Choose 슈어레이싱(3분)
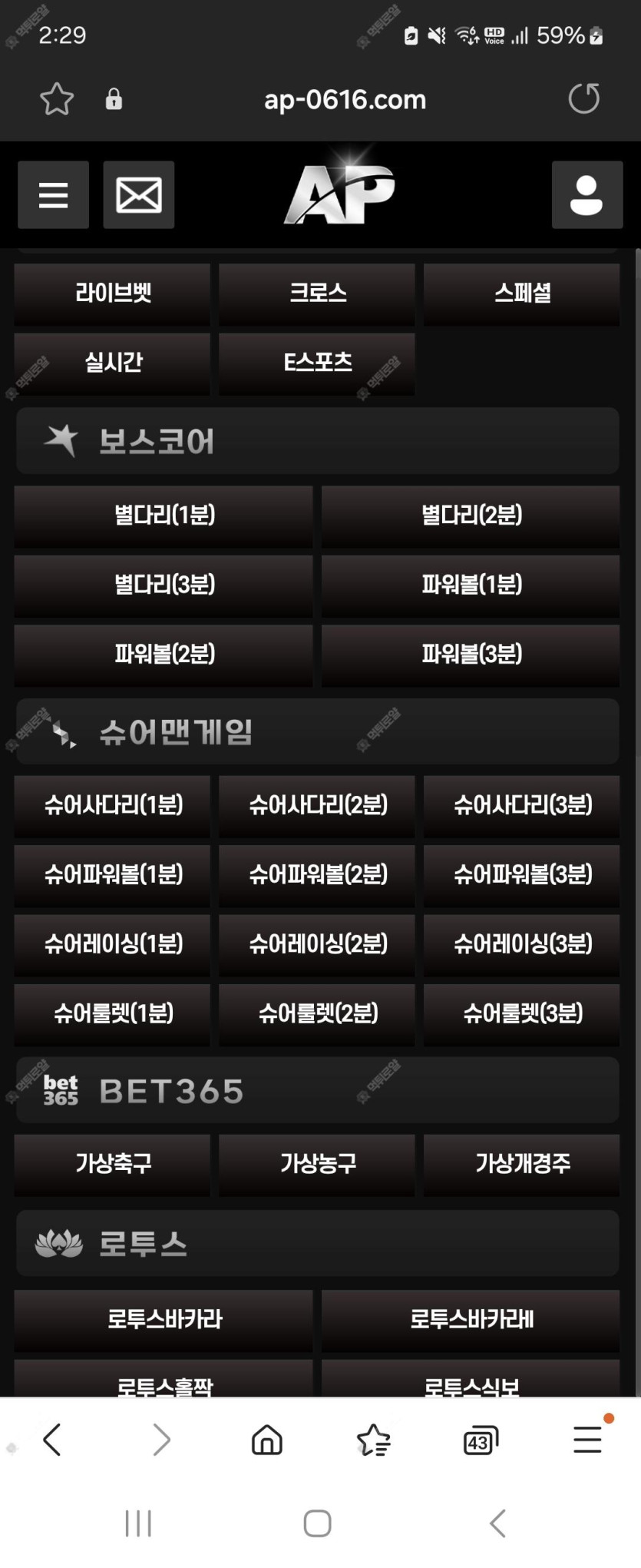Image resolution: width=641 pixels, height=1568 pixels. pyautogui.click(x=522, y=944)
